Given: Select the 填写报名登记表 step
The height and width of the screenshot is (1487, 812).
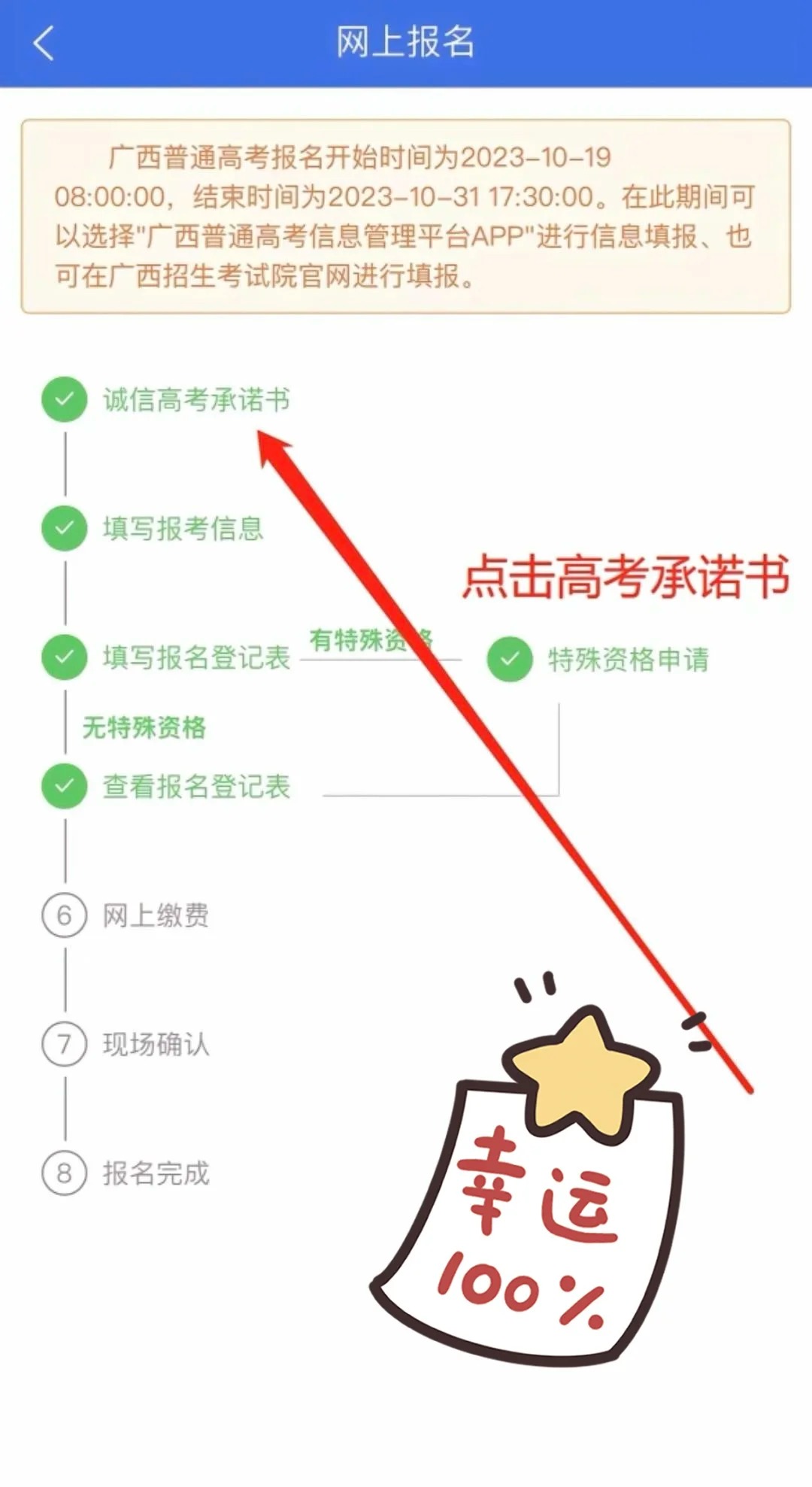Looking at the screenshot, I should click(195, 657).
